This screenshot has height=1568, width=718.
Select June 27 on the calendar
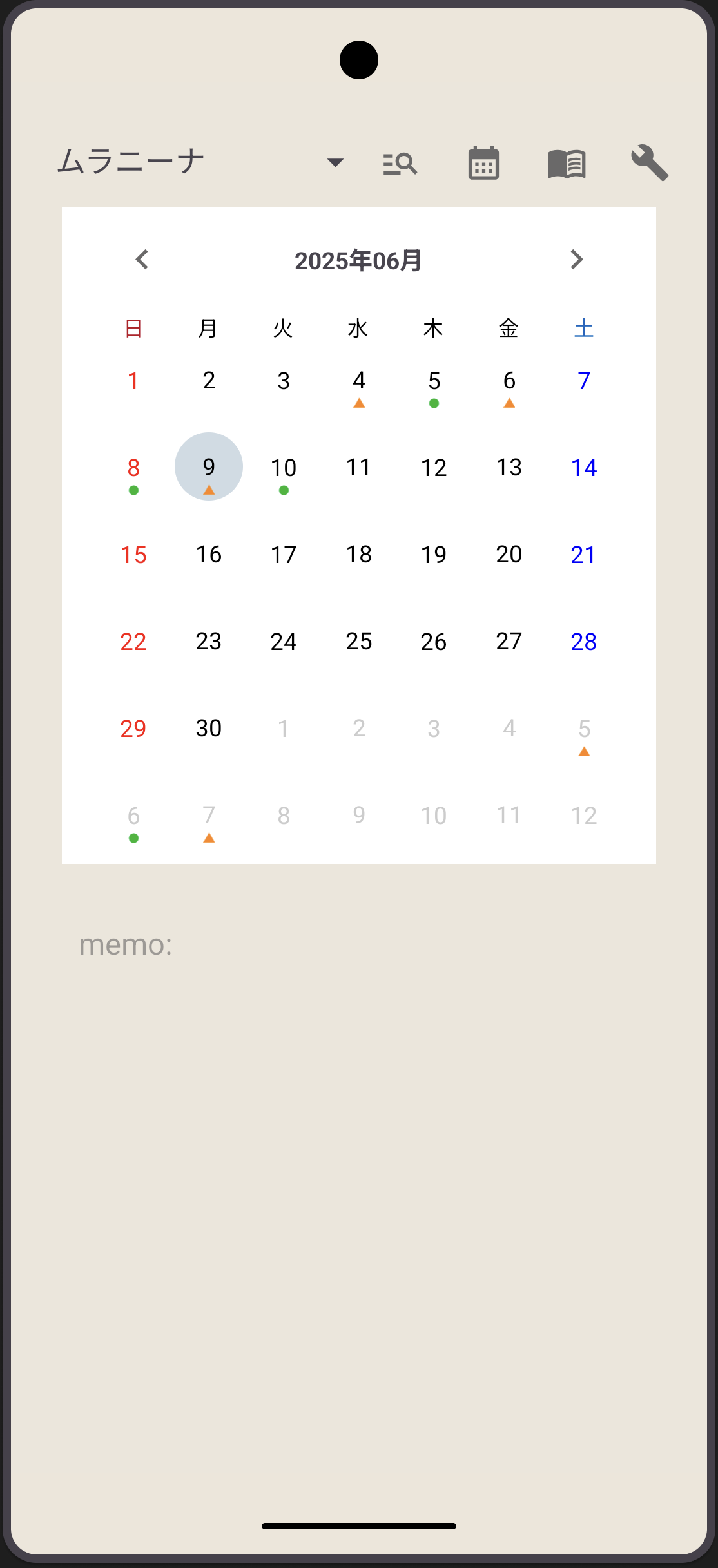click(509, 642)
